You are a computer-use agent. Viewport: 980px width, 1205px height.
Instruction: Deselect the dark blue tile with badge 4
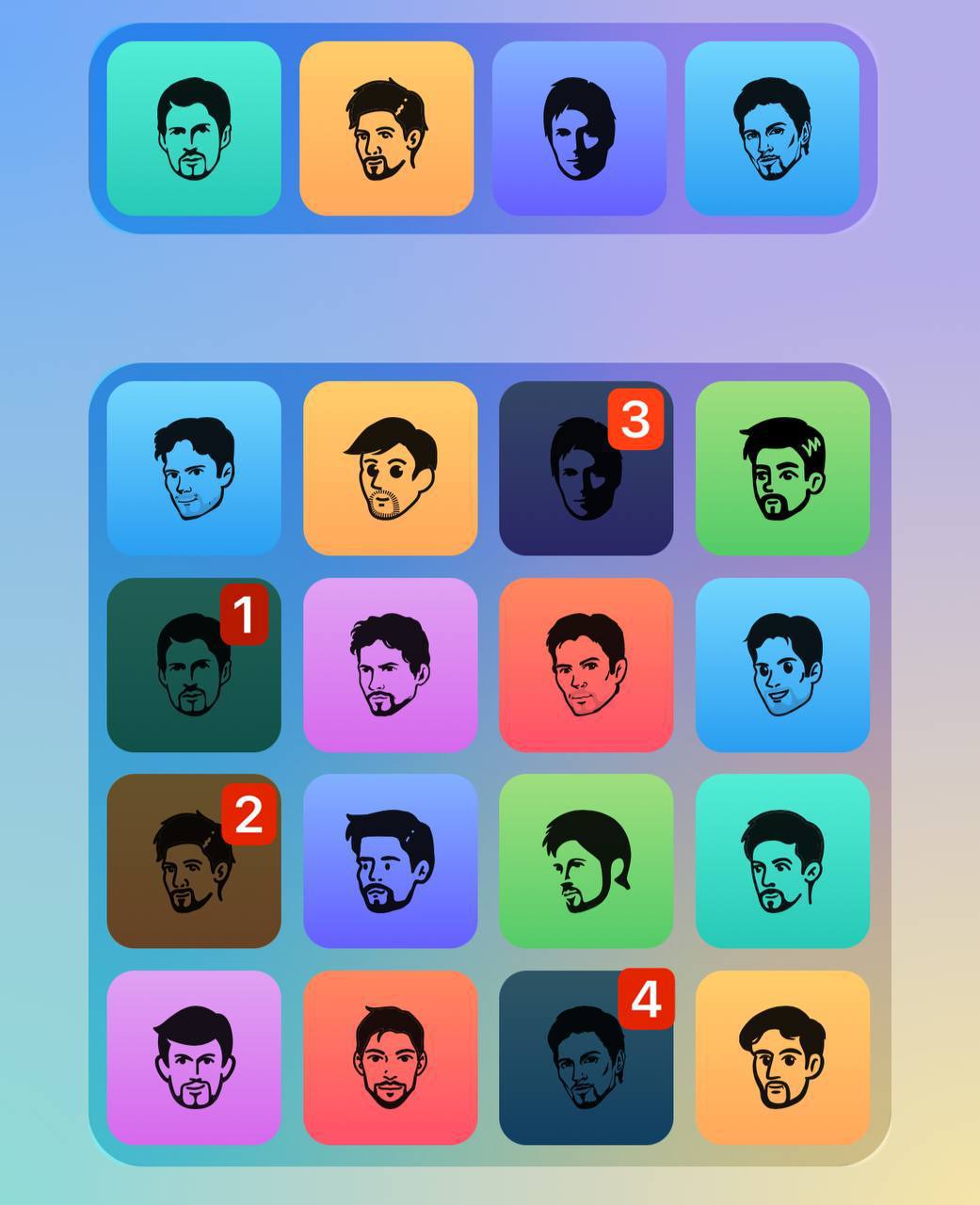586,1057
